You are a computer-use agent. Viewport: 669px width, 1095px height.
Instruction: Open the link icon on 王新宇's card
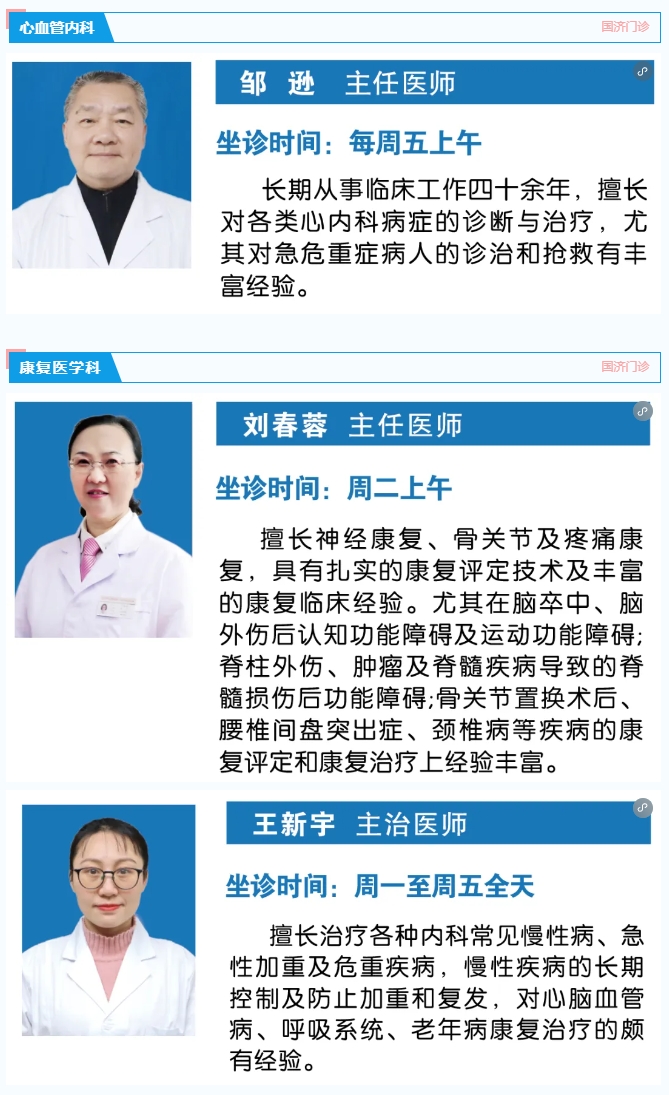click(642, 807)
